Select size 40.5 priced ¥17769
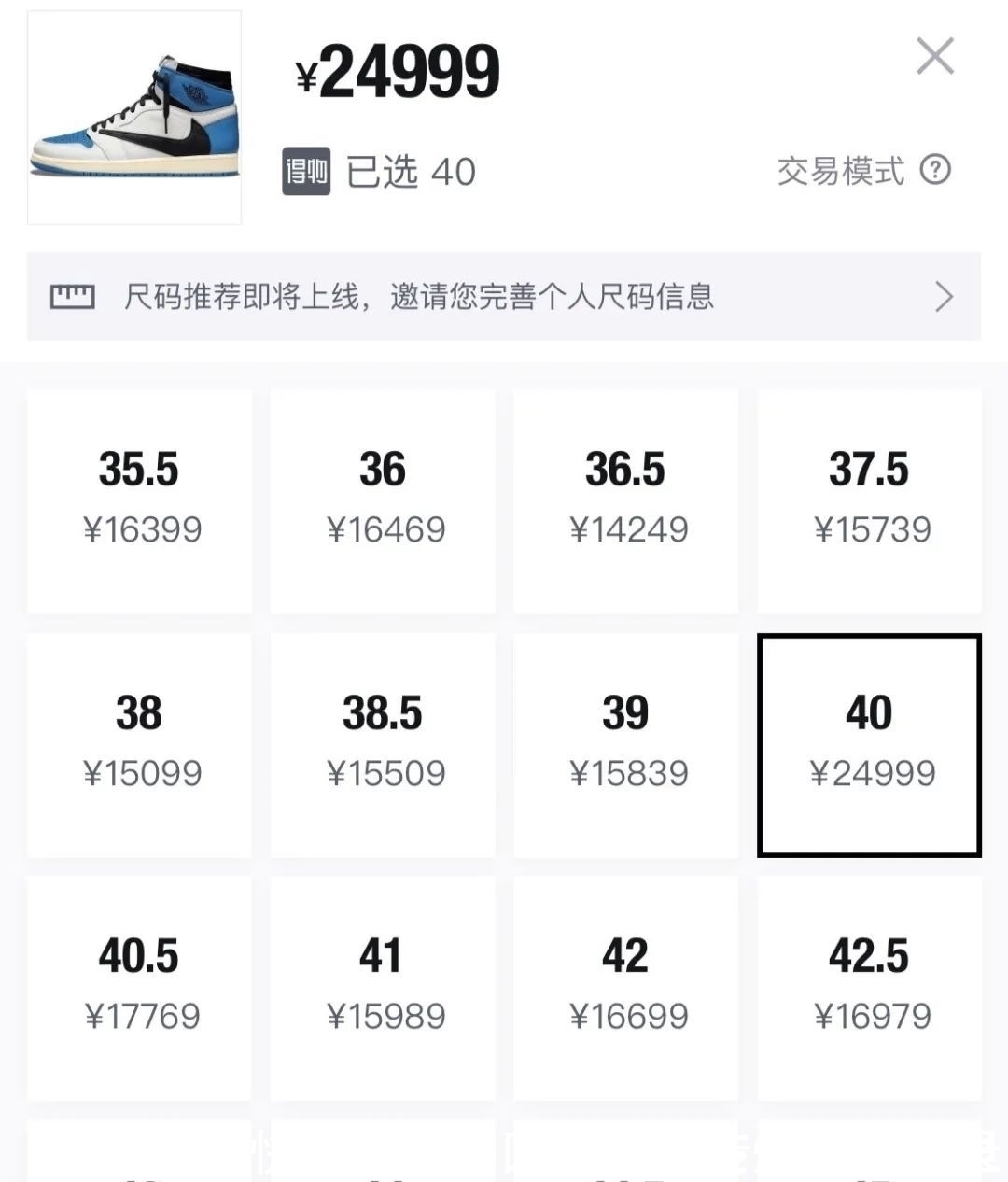Image resolution: width=1008 pixels, height=1182 pixels. [x=139, y=987]
